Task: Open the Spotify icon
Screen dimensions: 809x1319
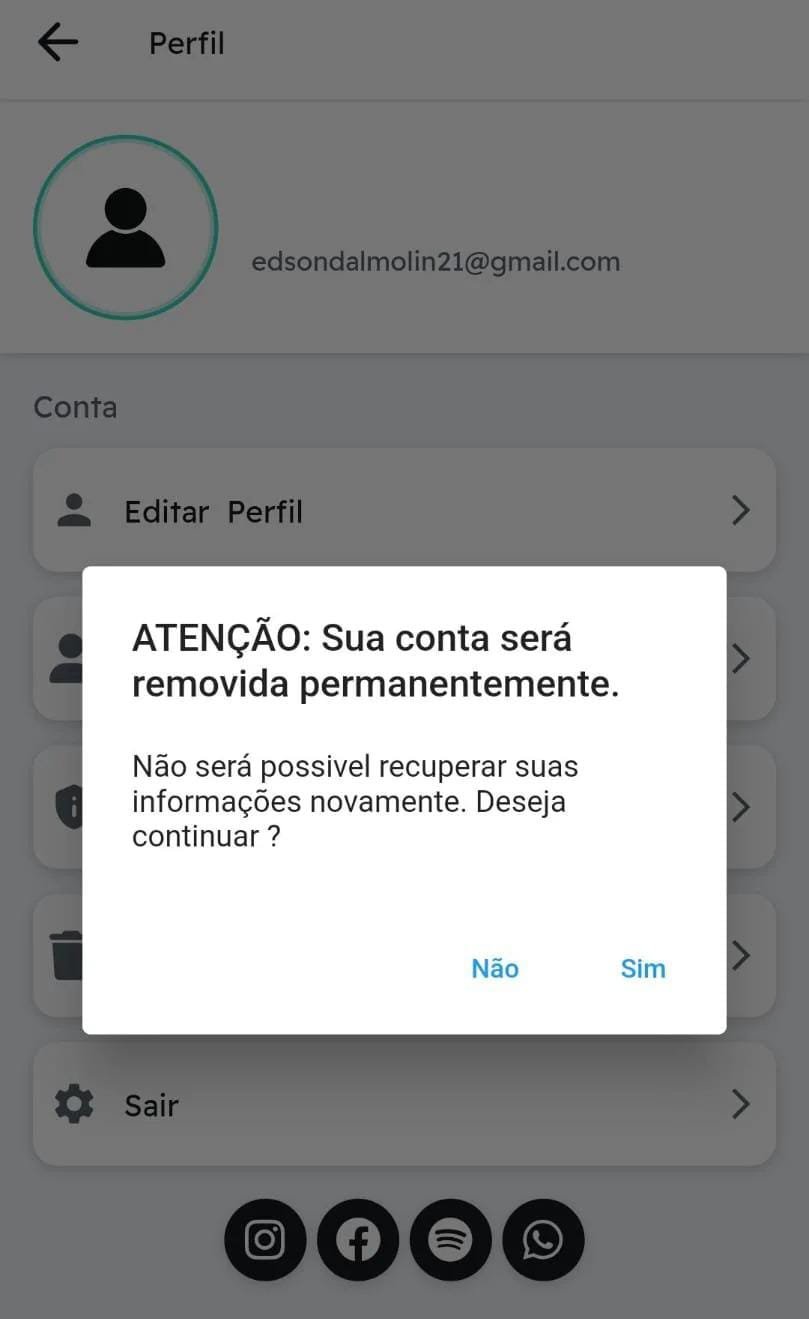Action: (x=451, y=1240)
